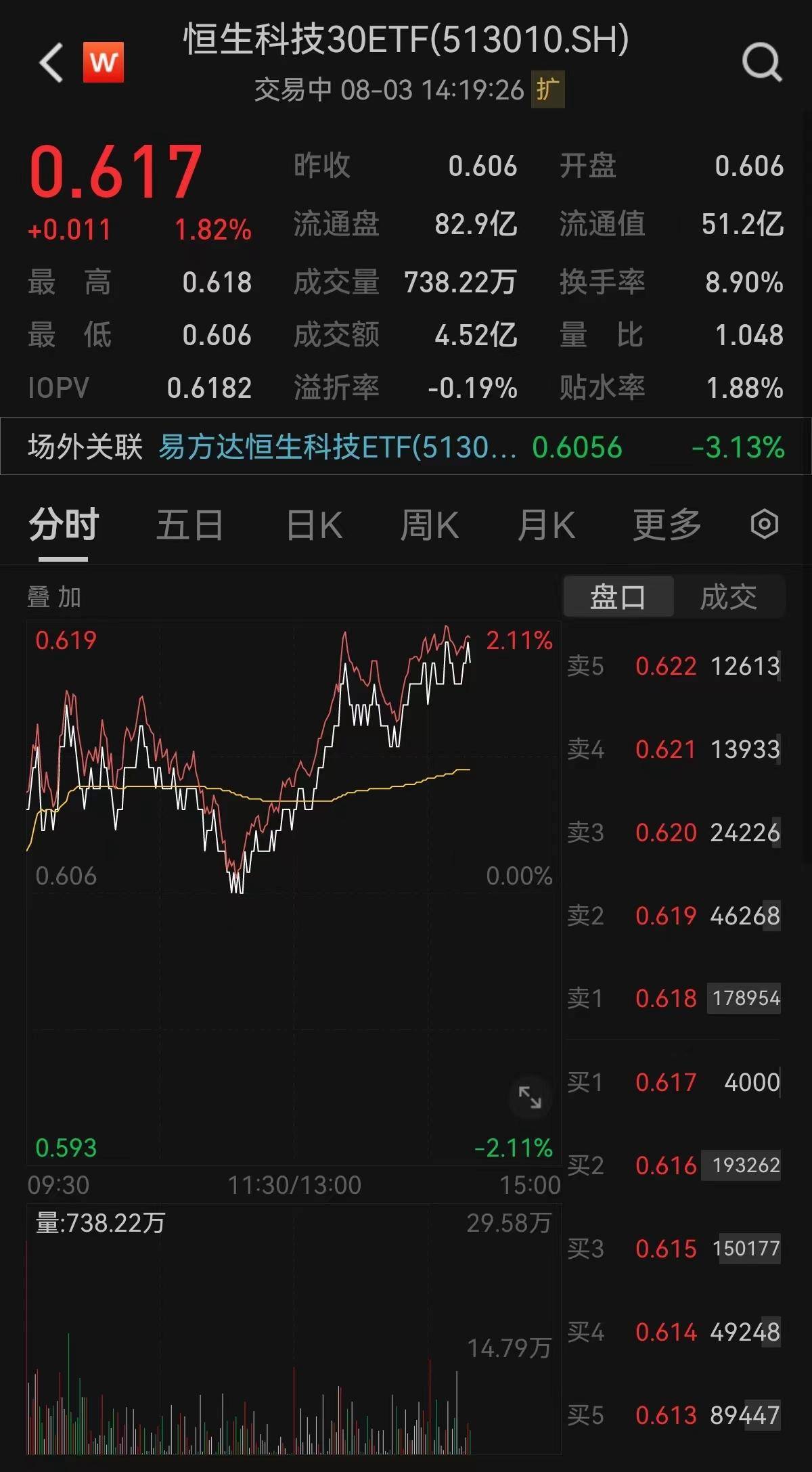Open the 更多 chart type options
The width and height of the screenshot is (812, 1472).
tap(666, 525)
